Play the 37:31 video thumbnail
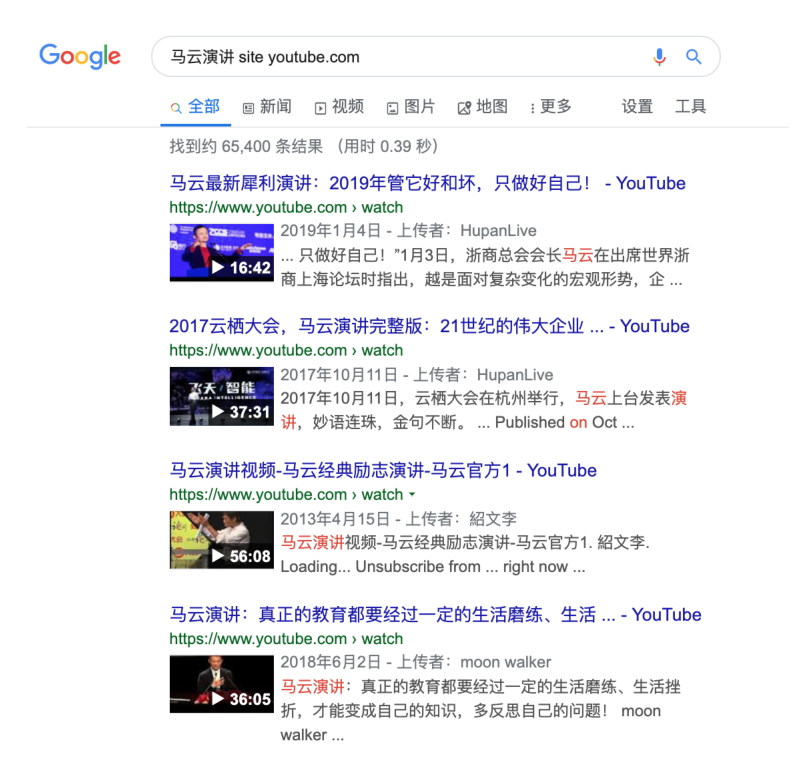 (x=221, y=396)
